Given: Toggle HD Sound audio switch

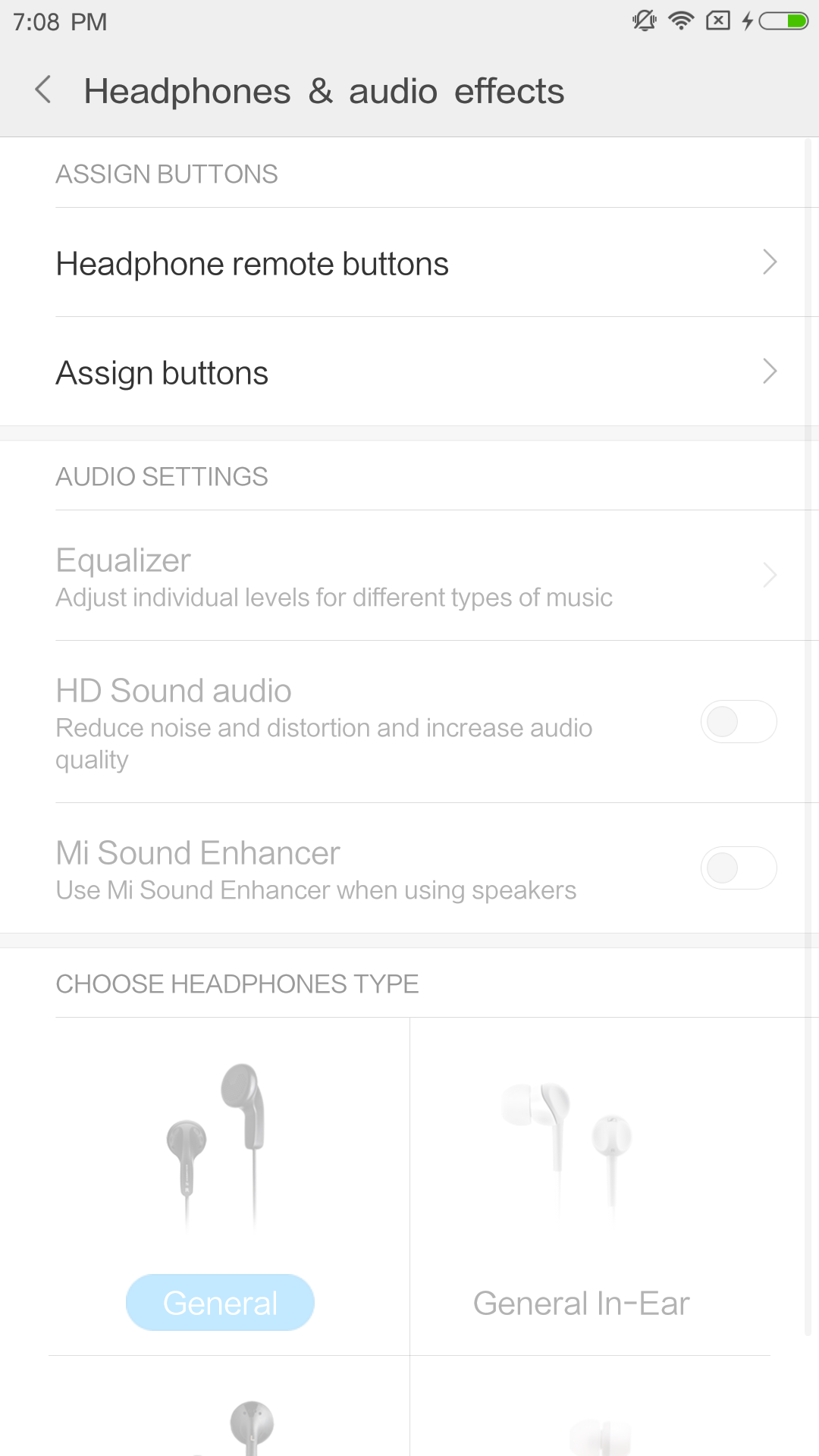Looking at the screenshot, I should click(738, 721).
